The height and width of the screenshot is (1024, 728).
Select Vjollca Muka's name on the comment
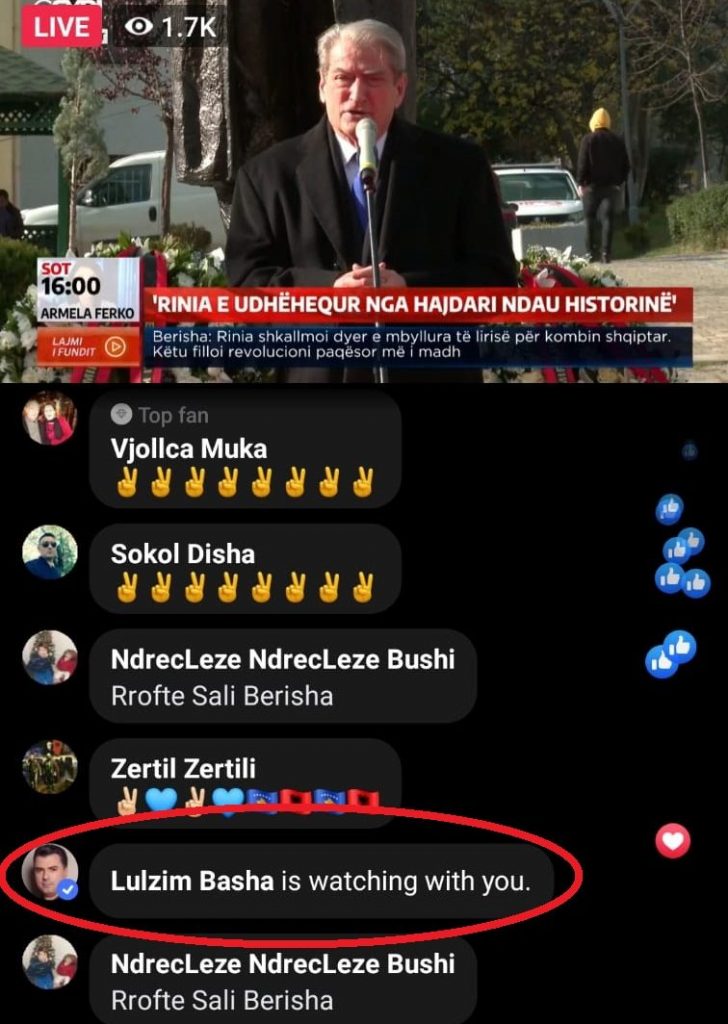click(x=189, y=448)
